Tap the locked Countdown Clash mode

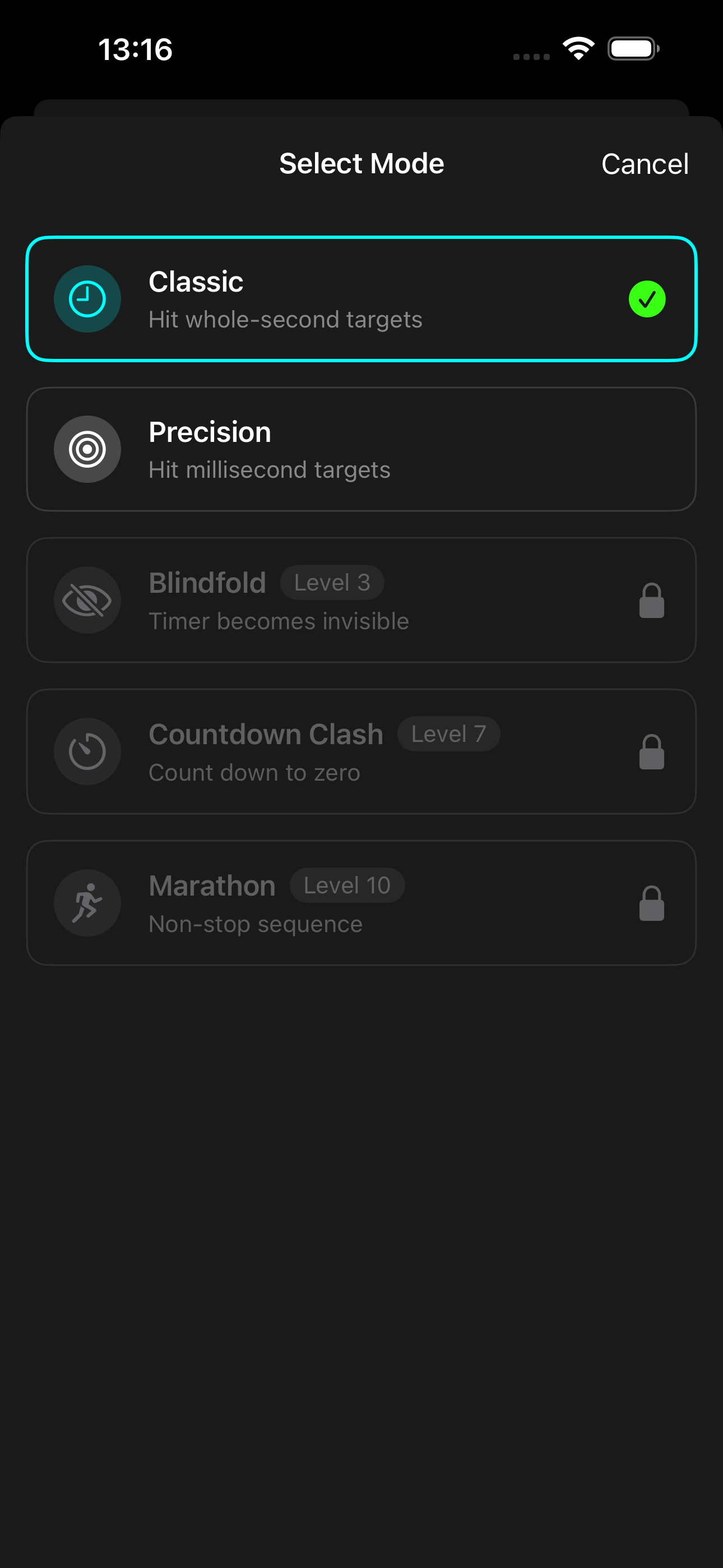[361, 751]
